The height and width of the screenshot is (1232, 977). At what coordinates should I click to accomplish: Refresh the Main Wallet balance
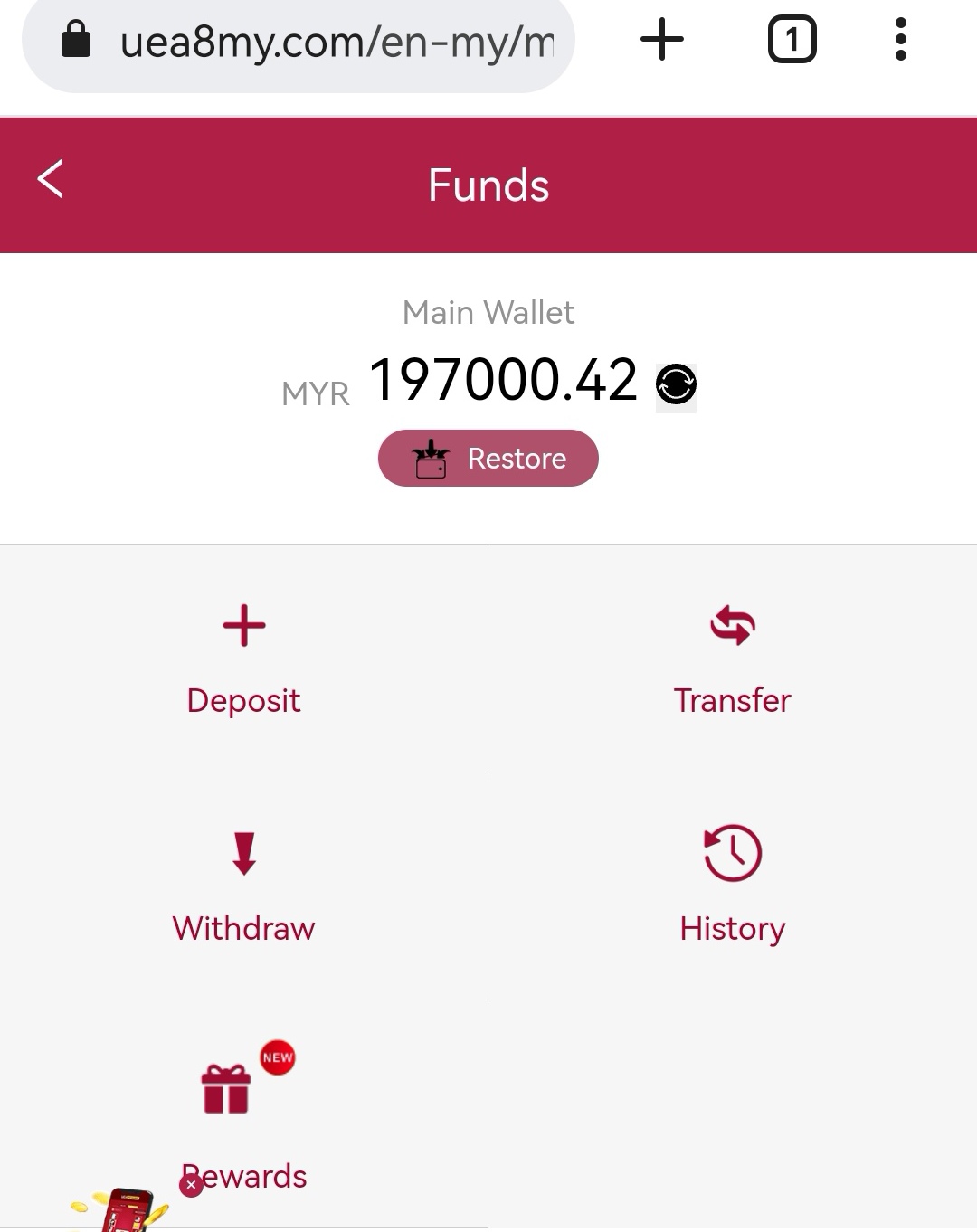pyautogui.click(x=676, y=384)
